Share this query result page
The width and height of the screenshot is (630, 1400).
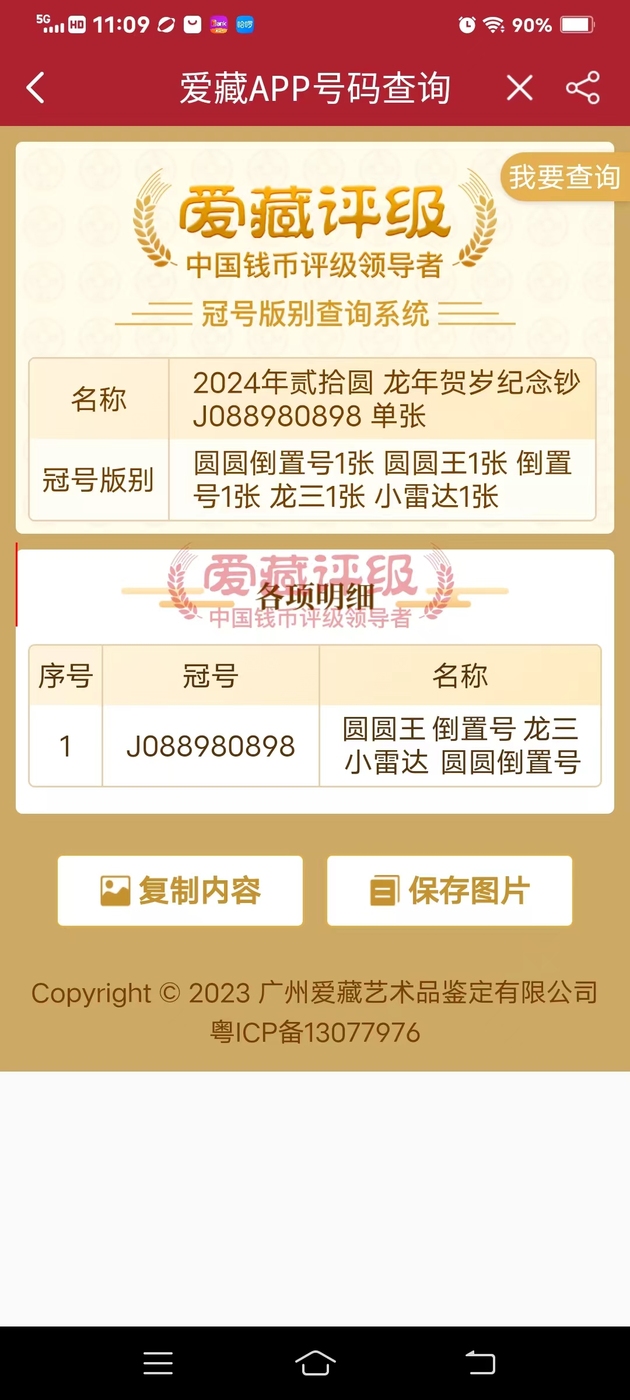(x=583, y=88)
